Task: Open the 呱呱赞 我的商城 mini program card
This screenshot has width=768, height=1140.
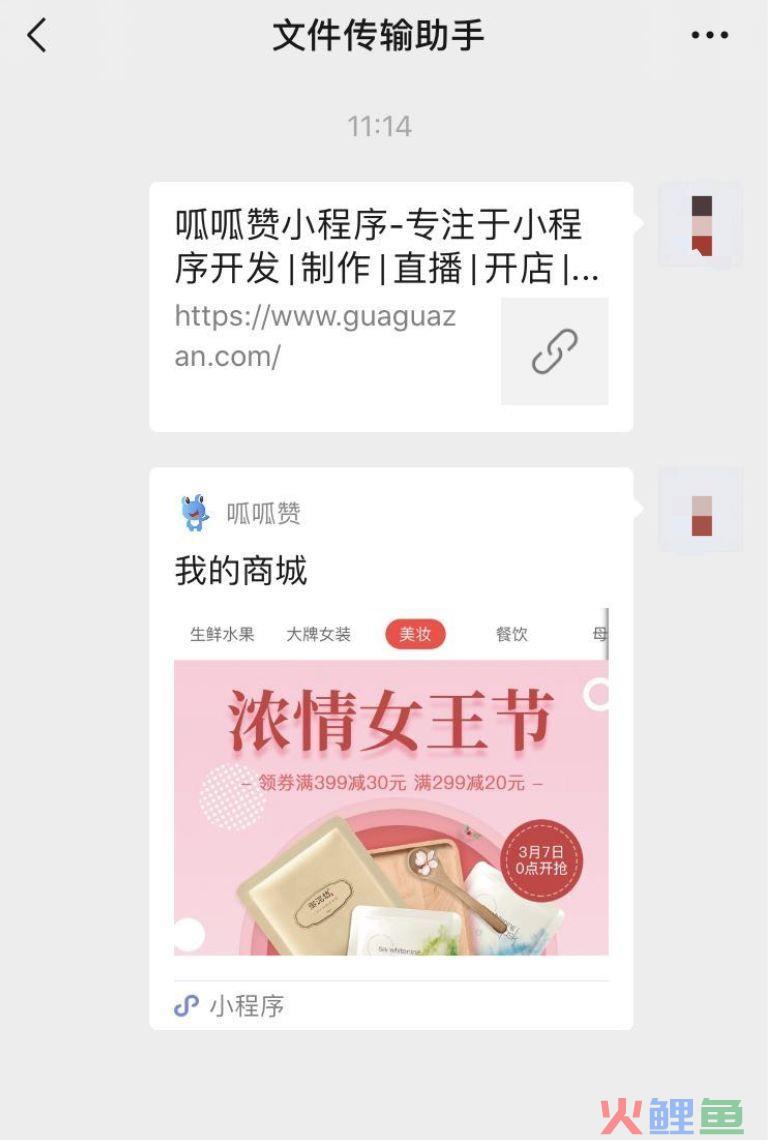Action: click(x=390, y=748)
